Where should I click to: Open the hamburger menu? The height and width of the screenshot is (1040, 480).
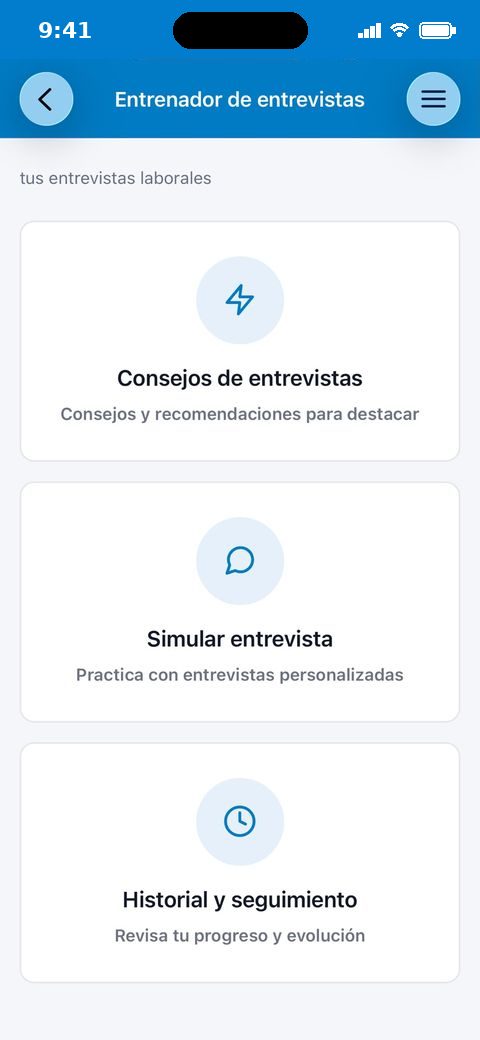[433, 99]
